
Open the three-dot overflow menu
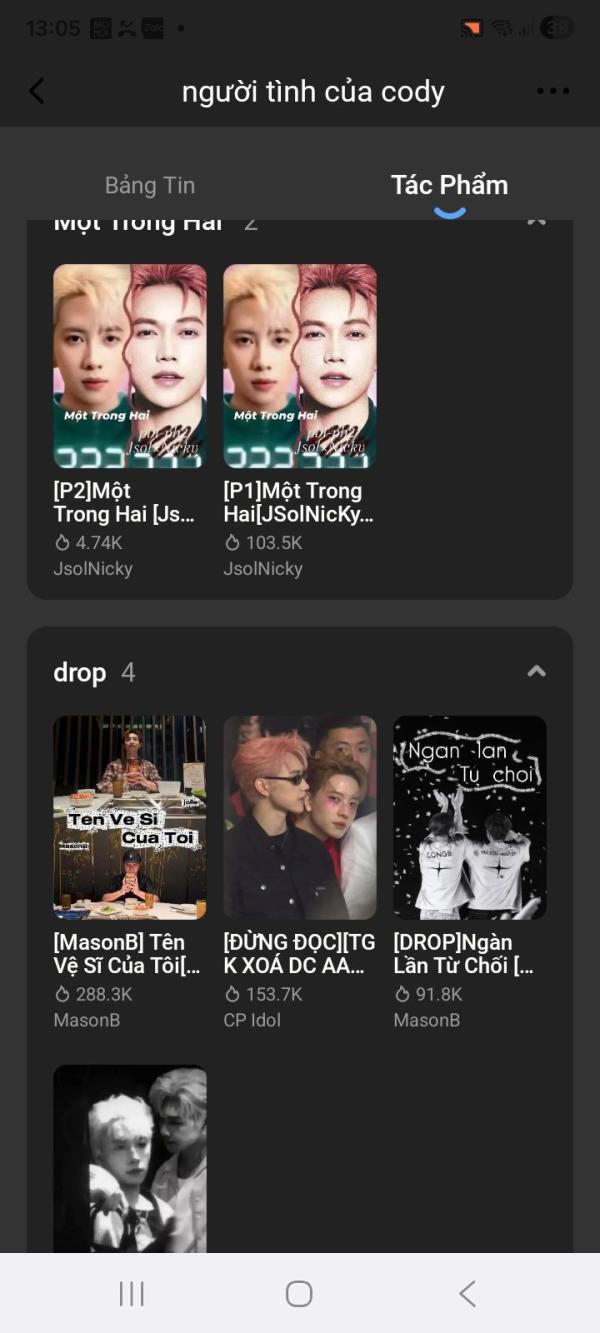[553, 91]
